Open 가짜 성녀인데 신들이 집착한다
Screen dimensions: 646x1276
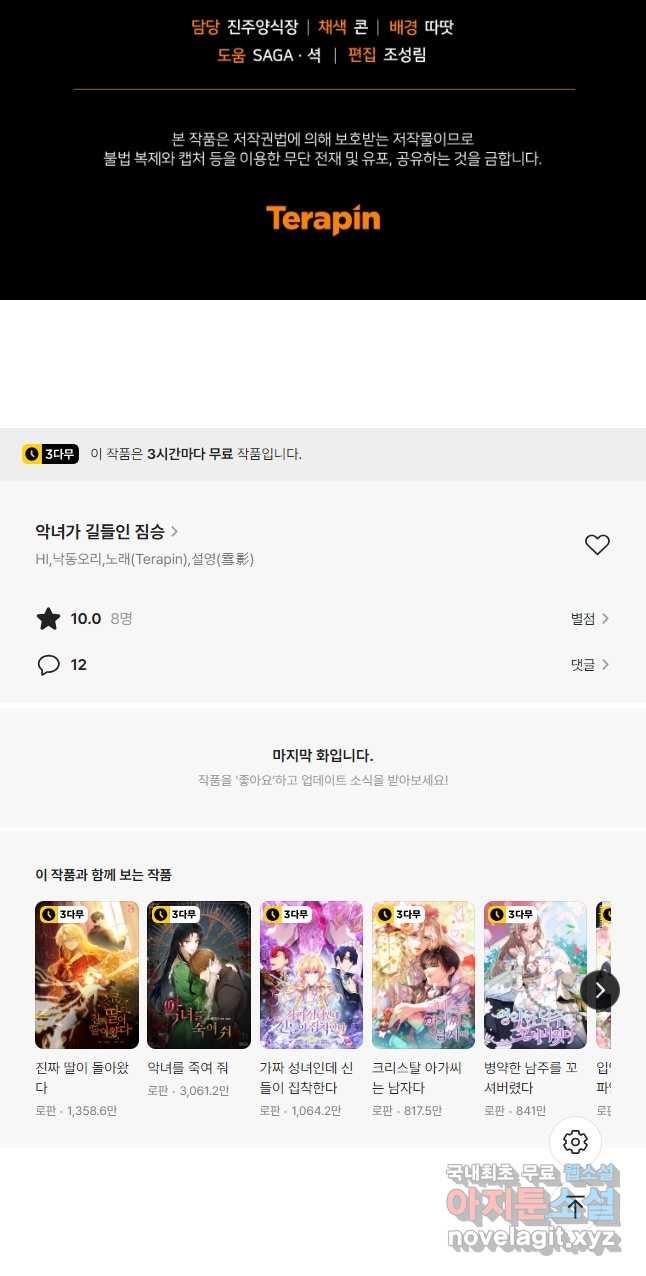point(311,975)
